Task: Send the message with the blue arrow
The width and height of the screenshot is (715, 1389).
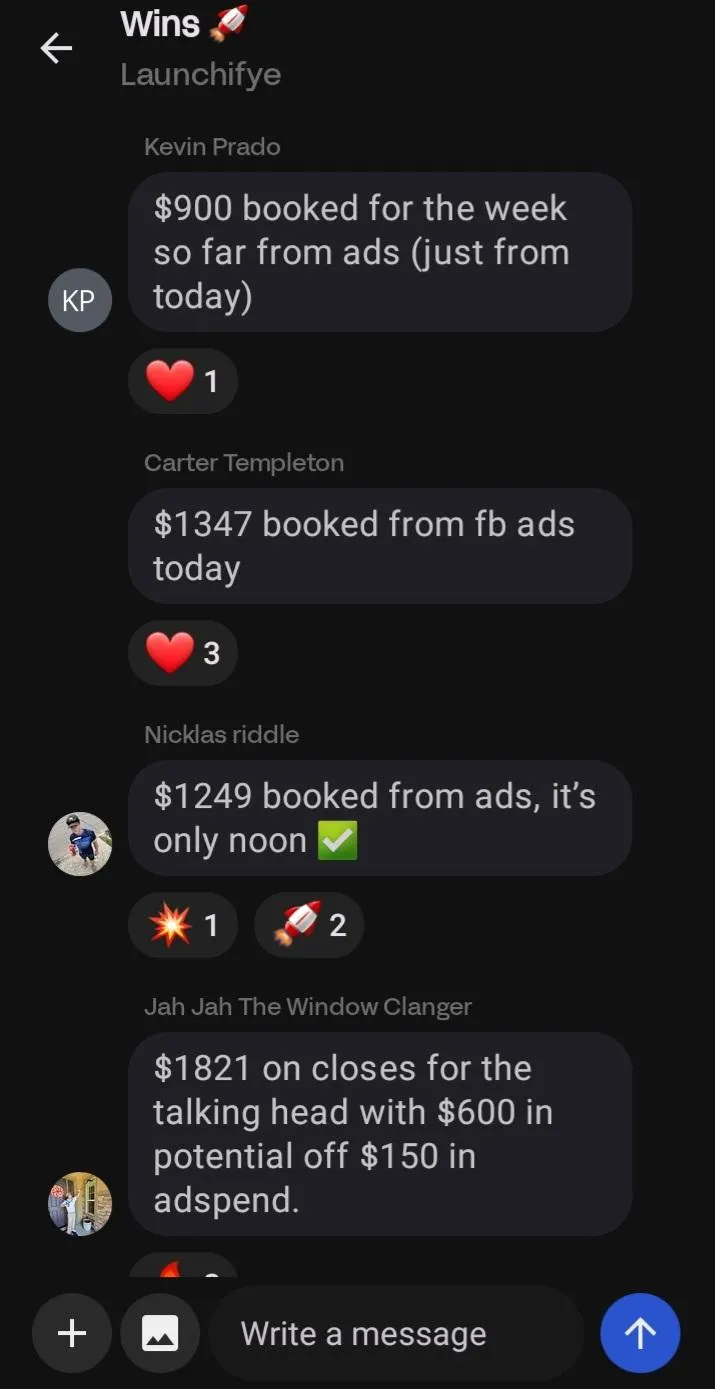Action: 640,1333
